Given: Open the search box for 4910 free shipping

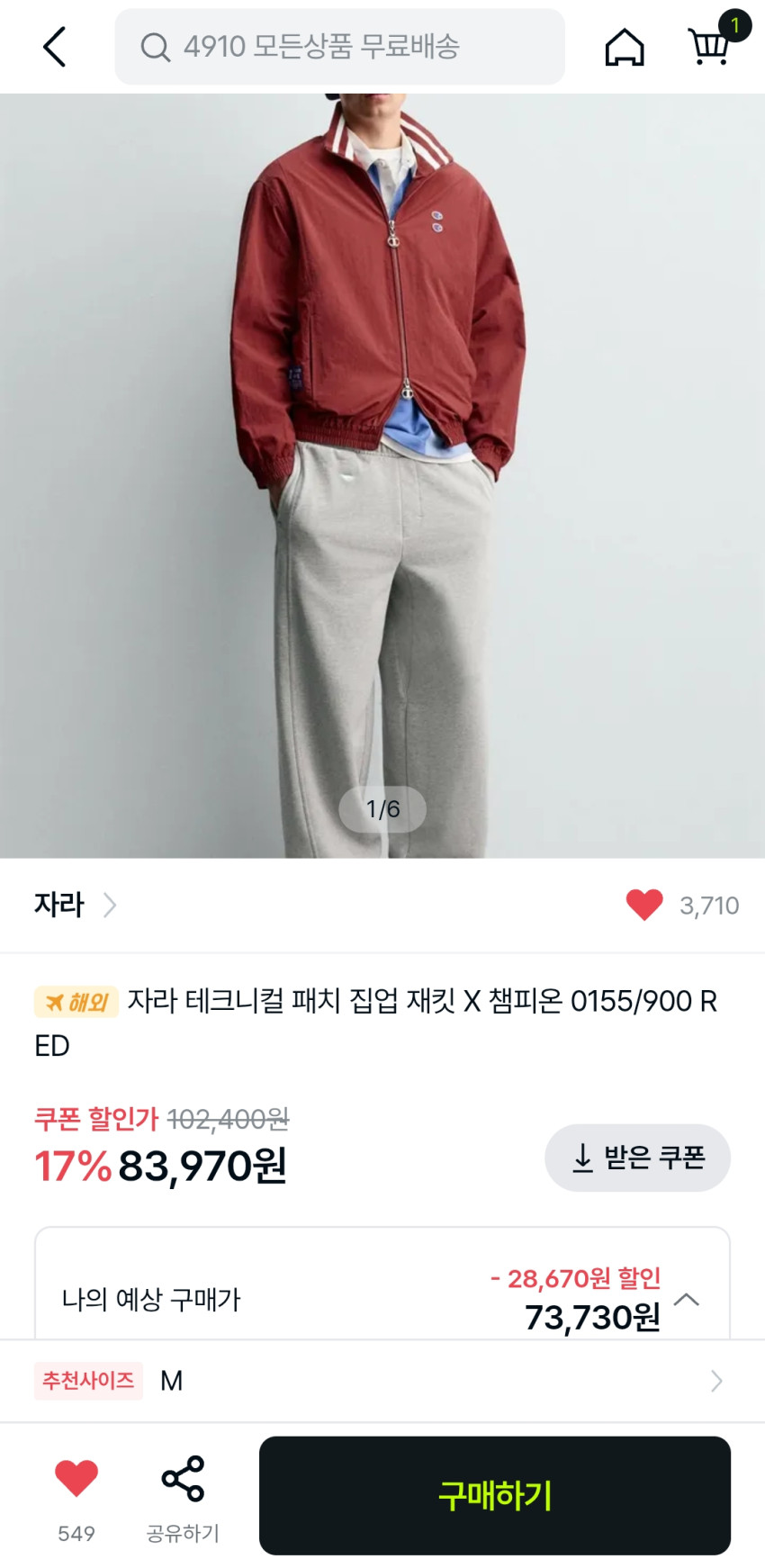Looking at the screenshot, I should pyautogui.click(x=339, y=47).
